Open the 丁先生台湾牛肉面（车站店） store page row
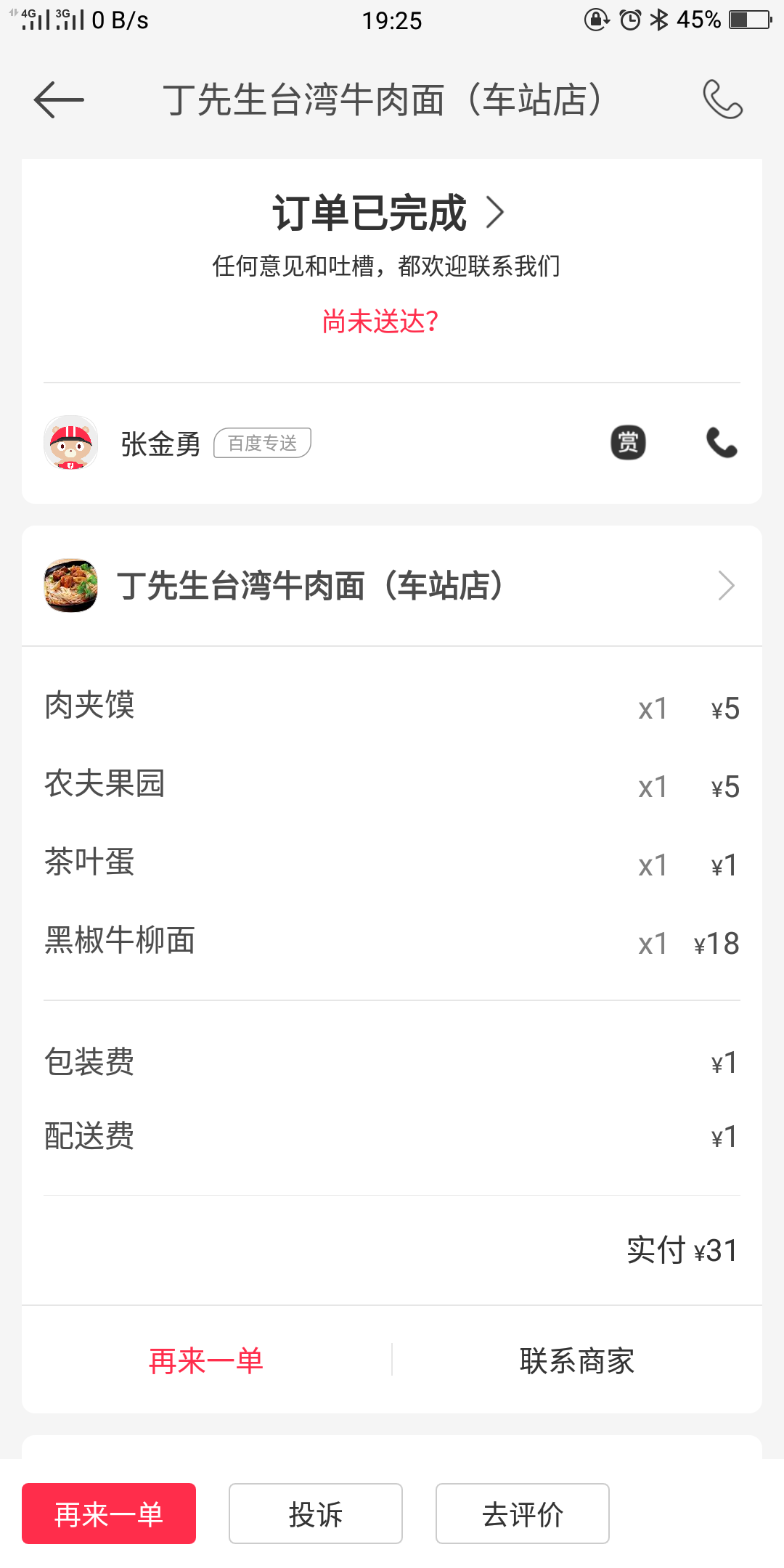 point(392,586)
